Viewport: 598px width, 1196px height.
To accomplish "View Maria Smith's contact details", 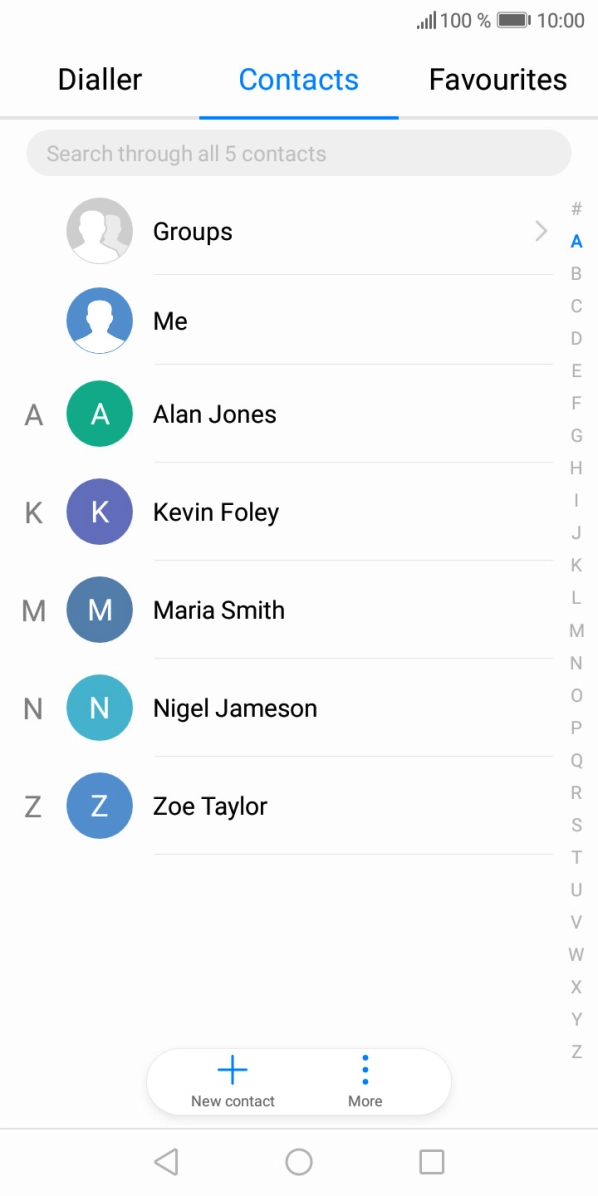I will tap(299, 610).
